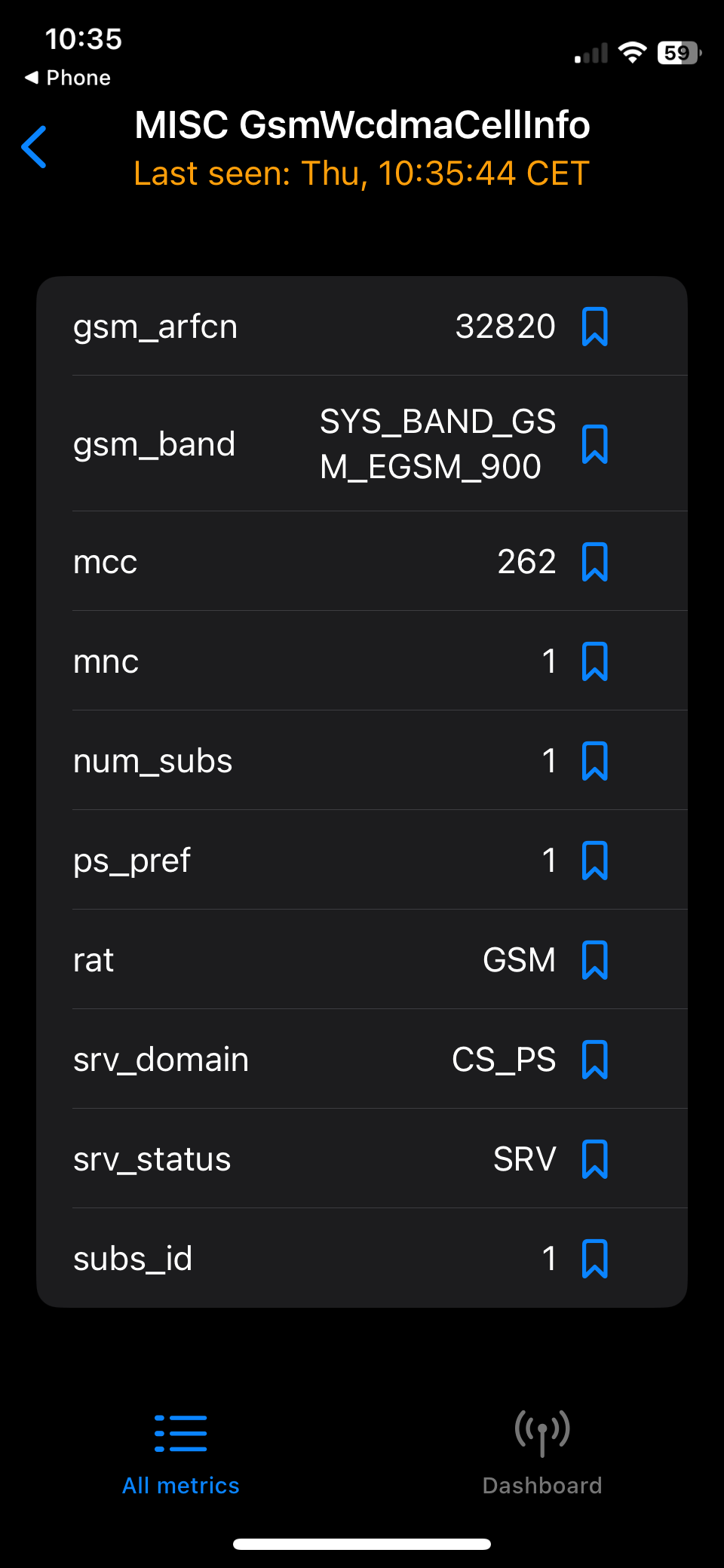Return to the Phone app
This screenshot has height=1568, width=724.
(68, 78)
